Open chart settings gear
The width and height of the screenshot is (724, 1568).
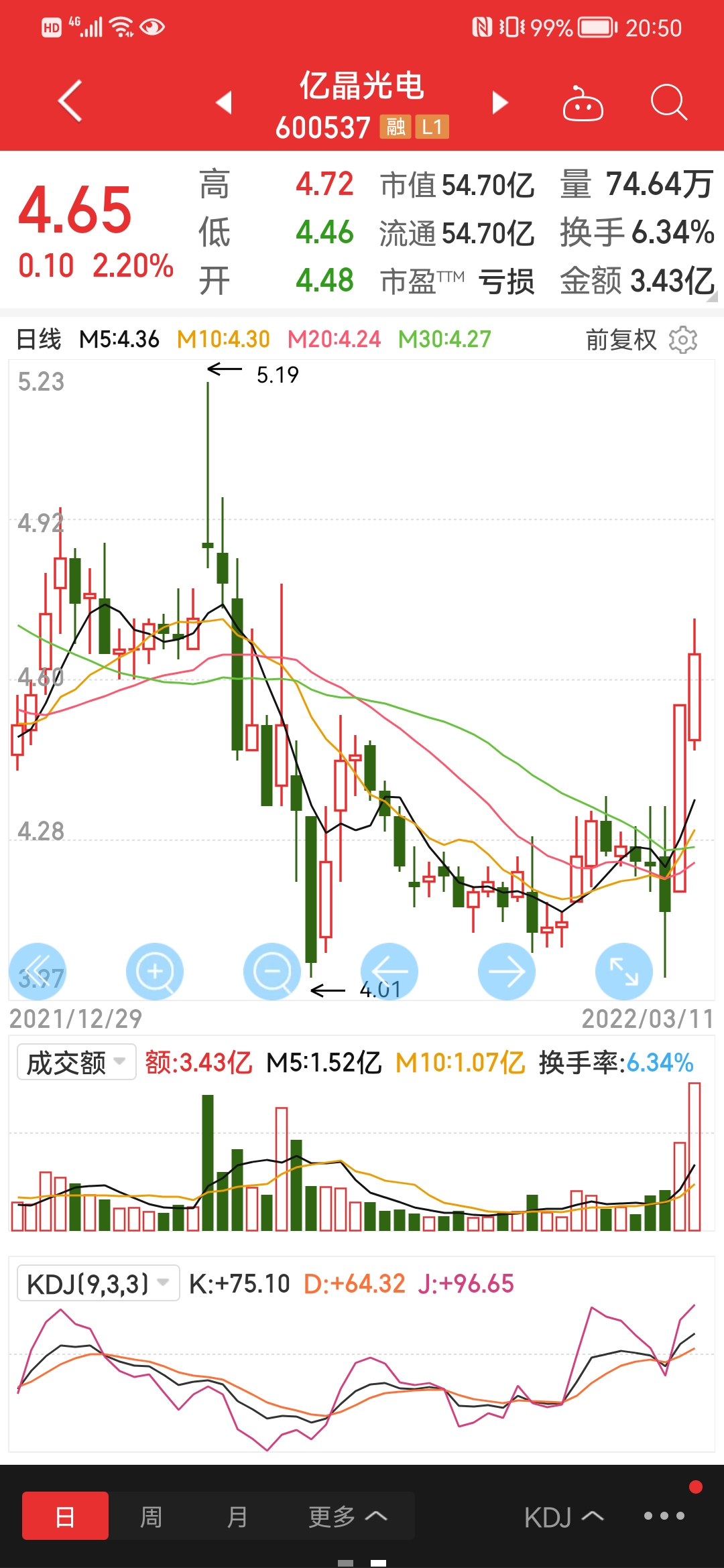tap(683, 340)
